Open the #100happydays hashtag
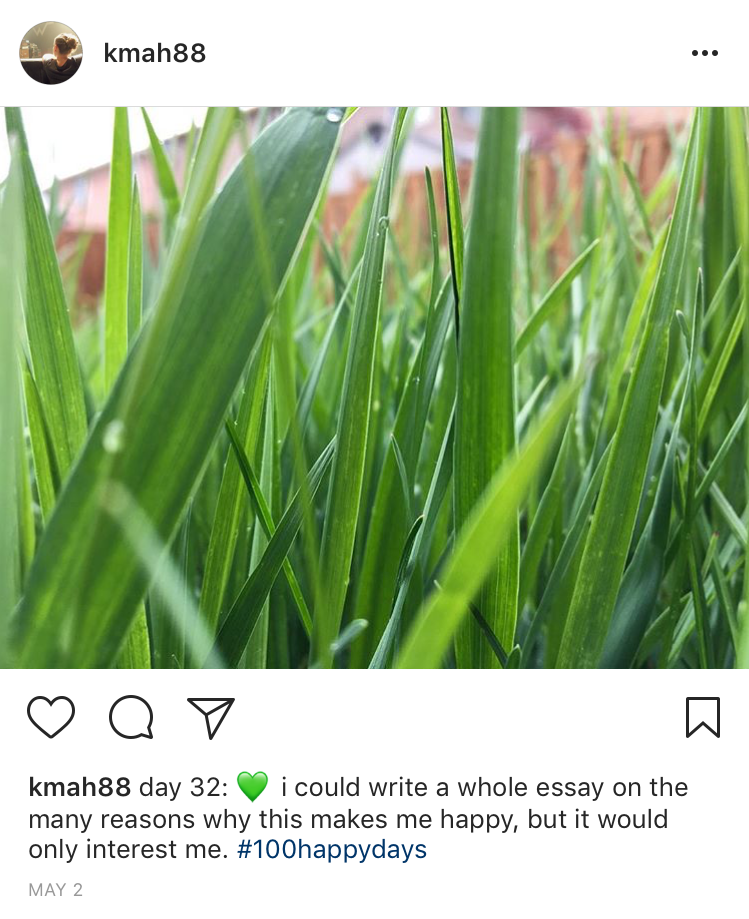This screenshot has height=919, width=749. (x=331, y=850)
